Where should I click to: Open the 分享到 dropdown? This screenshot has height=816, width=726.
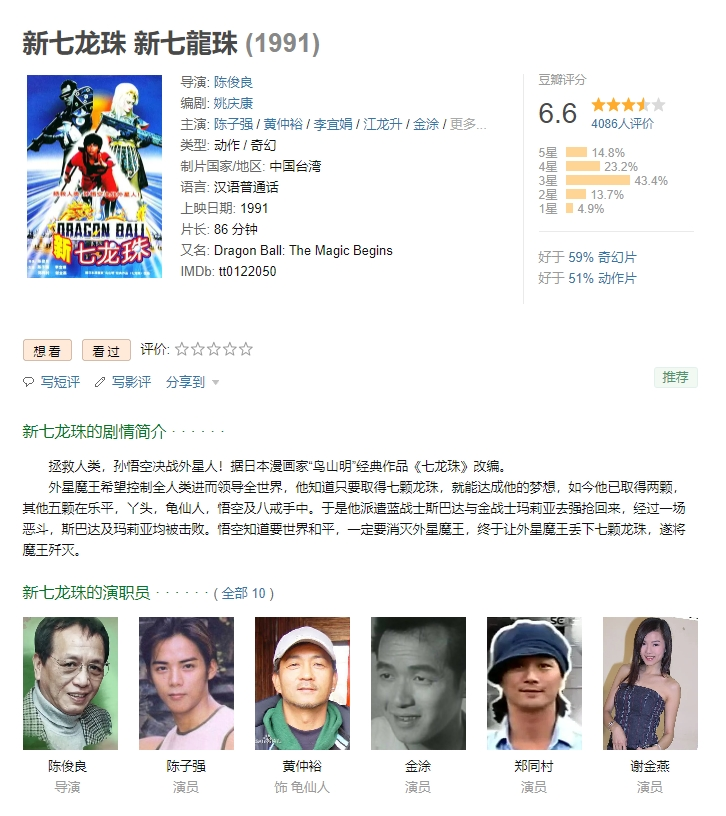(x=192, y=382)
